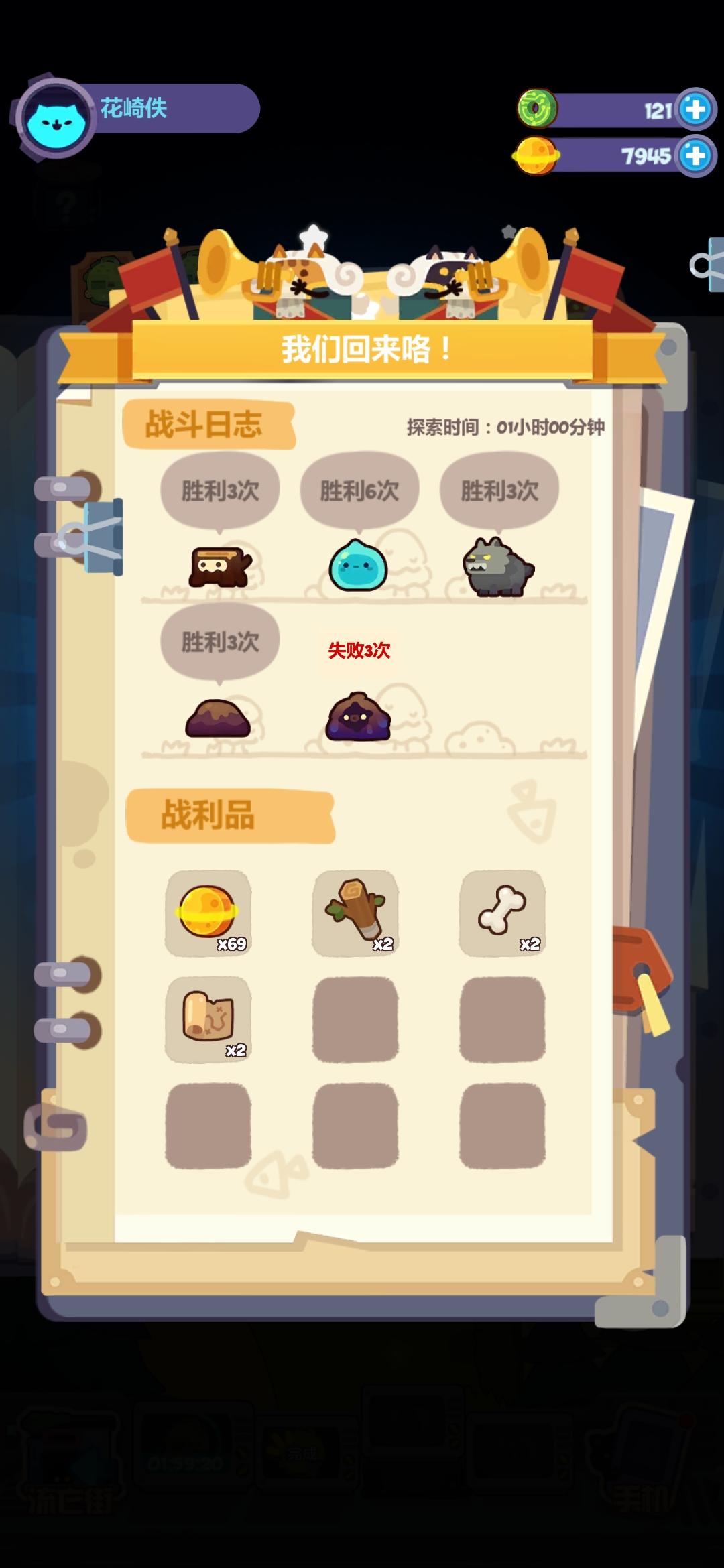724x1568 pixels.
Task: Tap the gold coins x69 loot icon
Action: coord(208,913)
